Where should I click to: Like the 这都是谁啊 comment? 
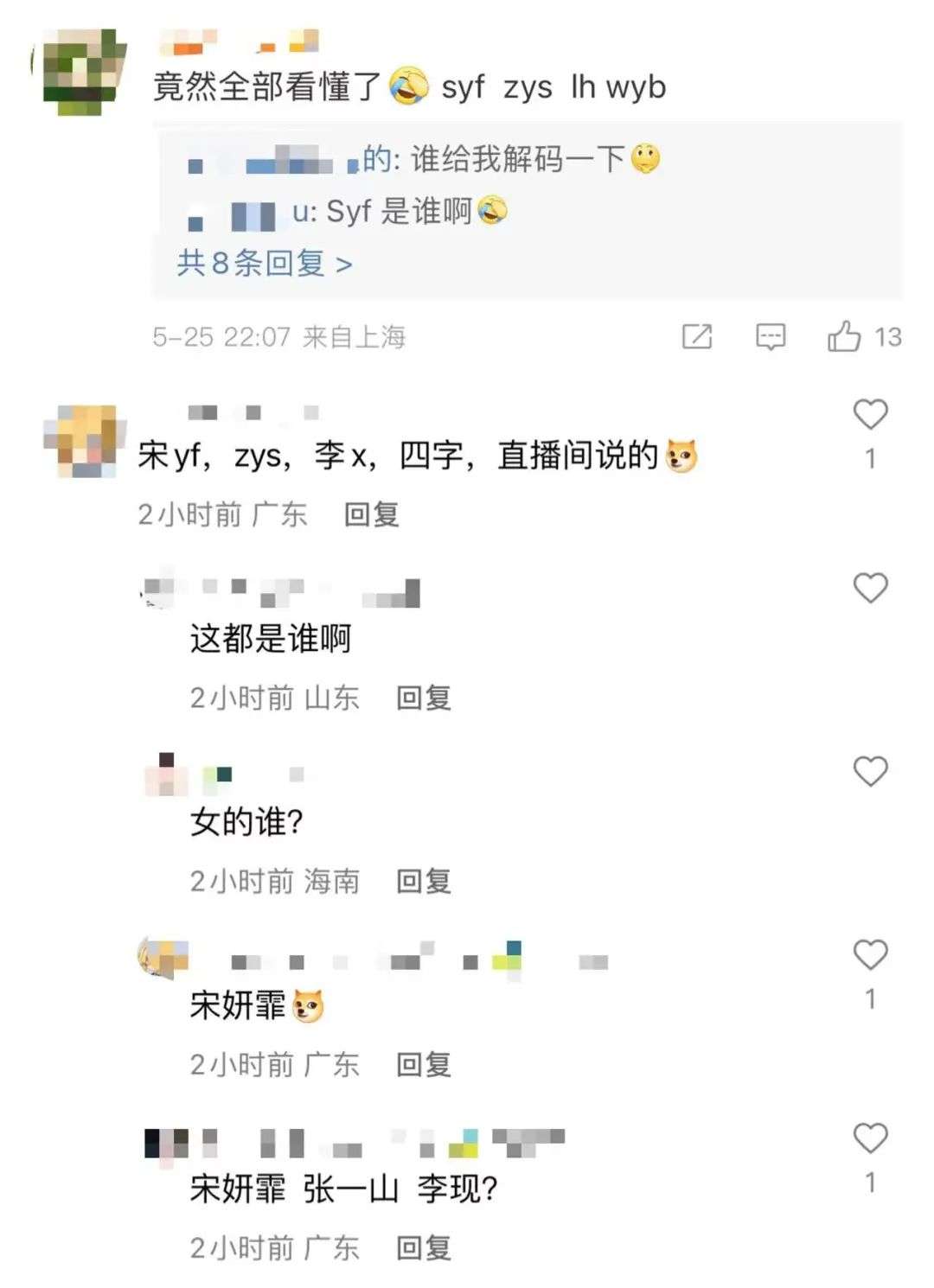tap(870, 589)
